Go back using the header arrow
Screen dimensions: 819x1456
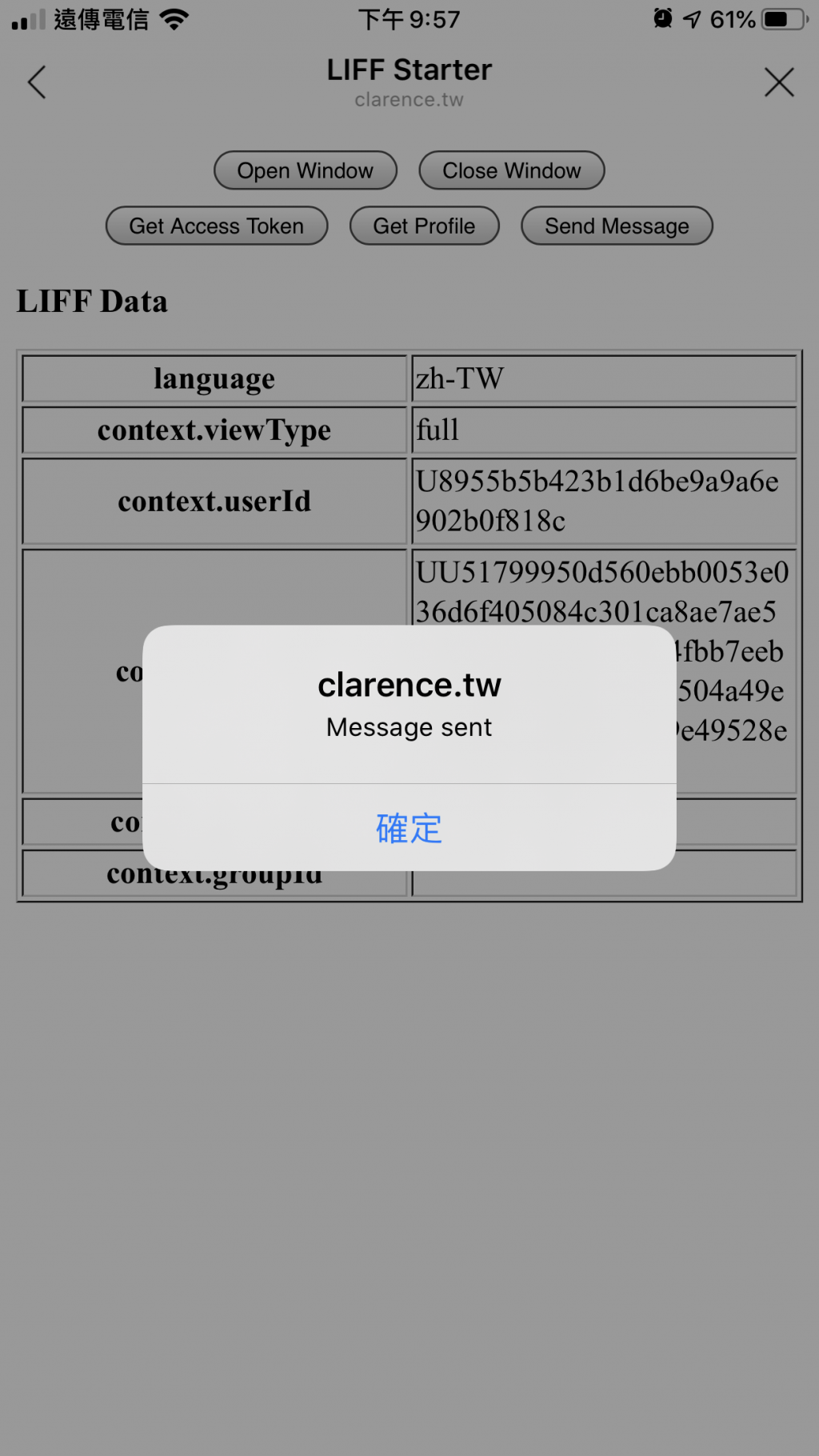(37, 82)
